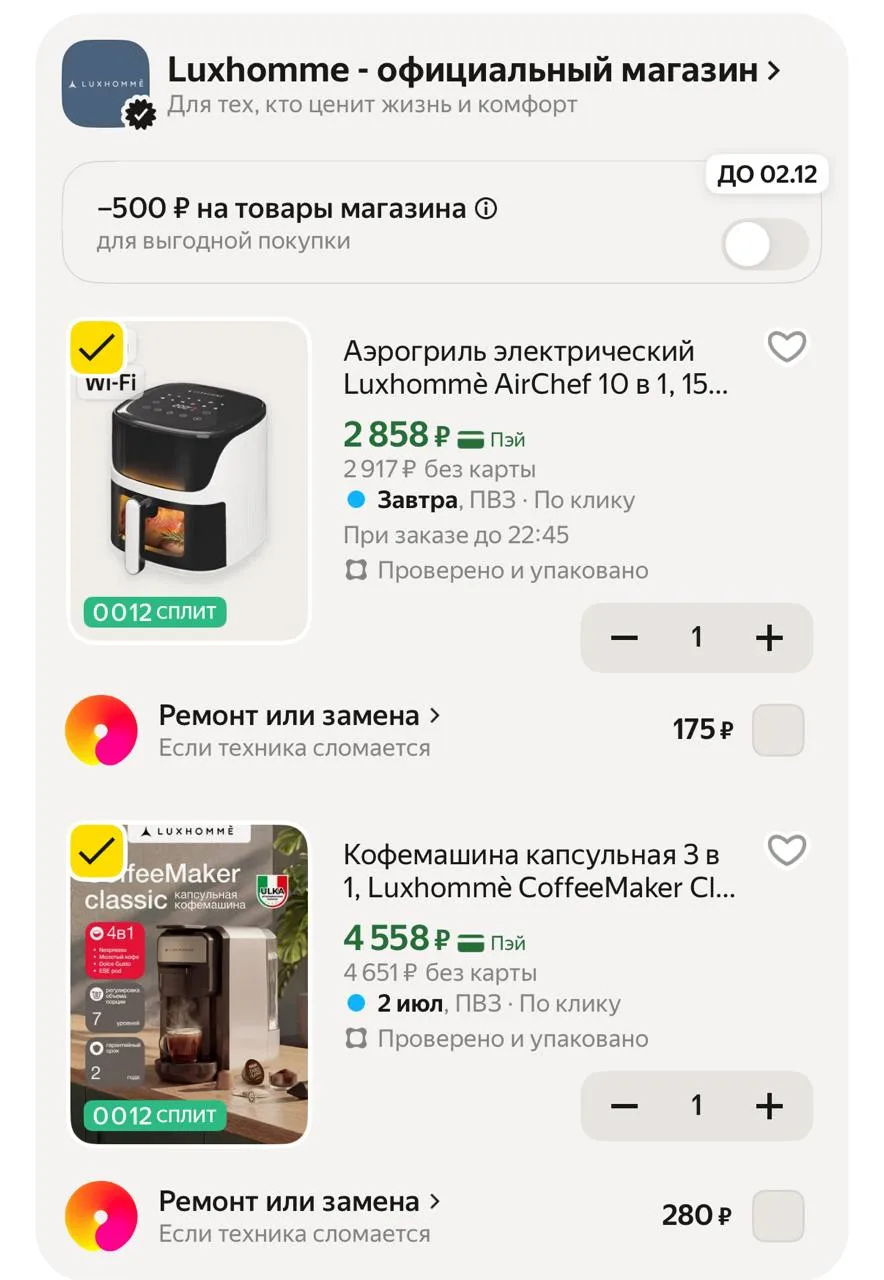Increase AirChef air fryer quantity

coord(769,637)
